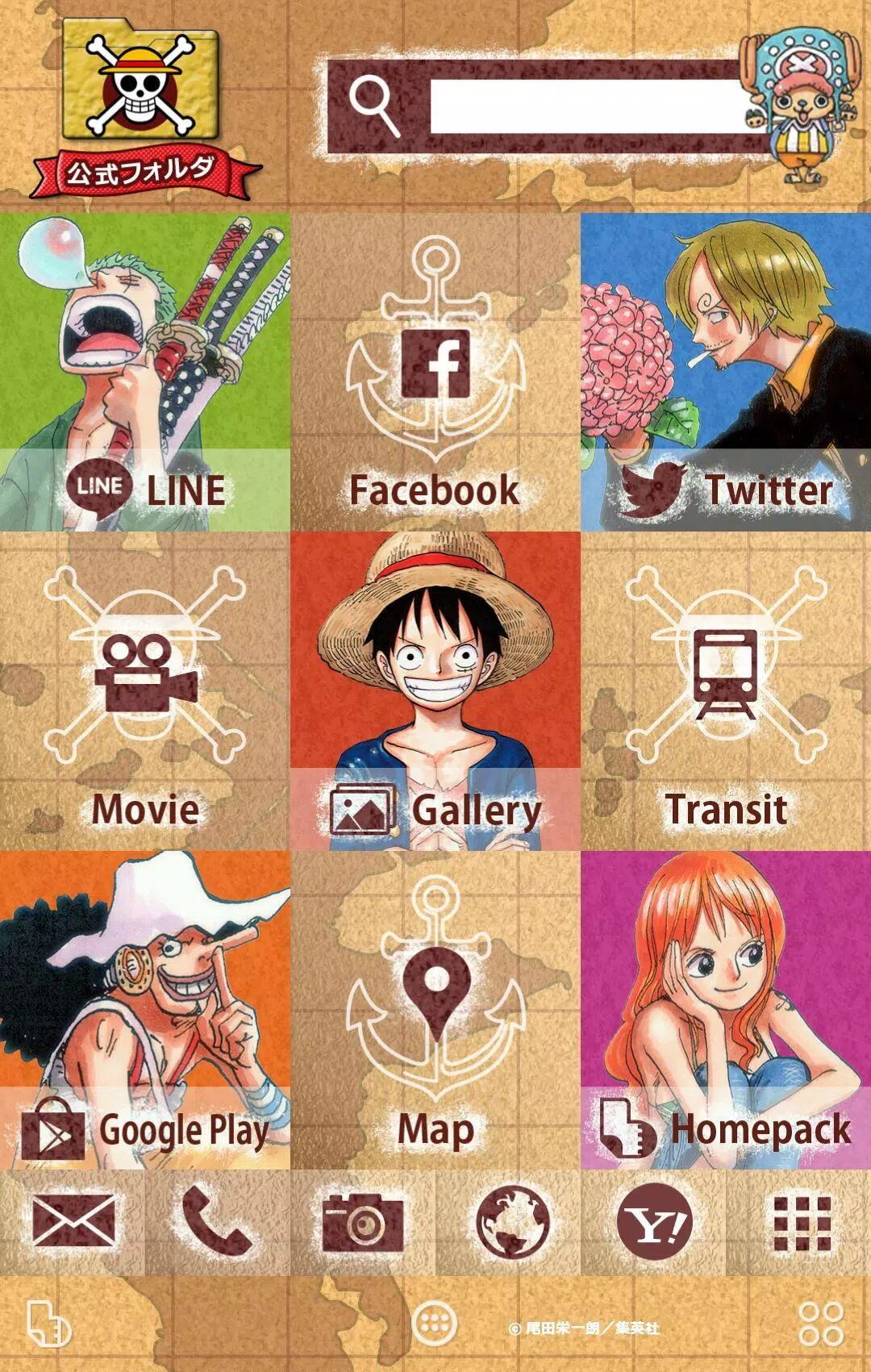Open the phone dialer icon
This screenshot has height=1372, width=871.
click(x=216, y=1223)
